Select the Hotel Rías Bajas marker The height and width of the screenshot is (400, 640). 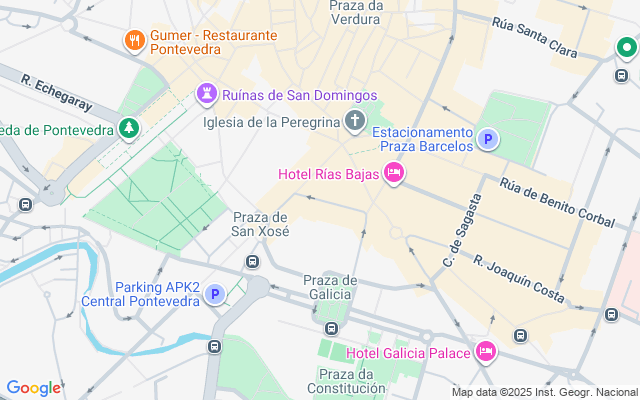tap(394, 175)
